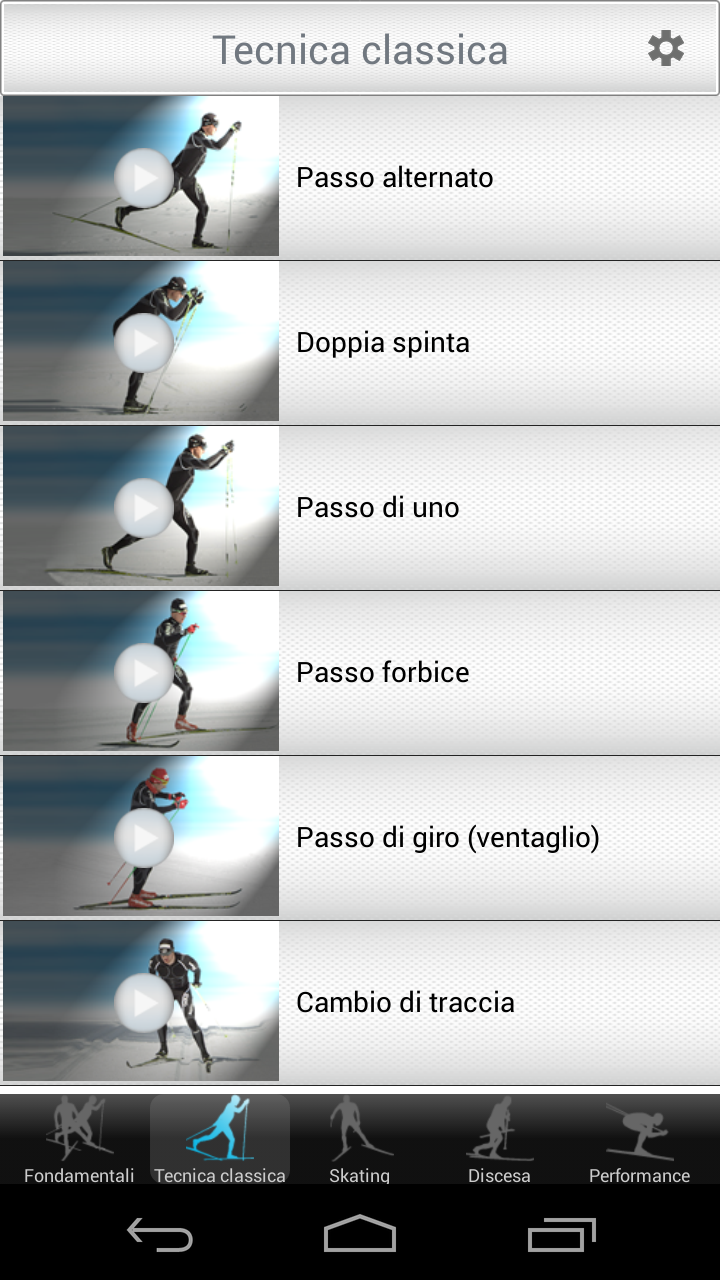Open the Passo alternato video
The width and height of the screenshot is (720, 1280).
[360, 177]
